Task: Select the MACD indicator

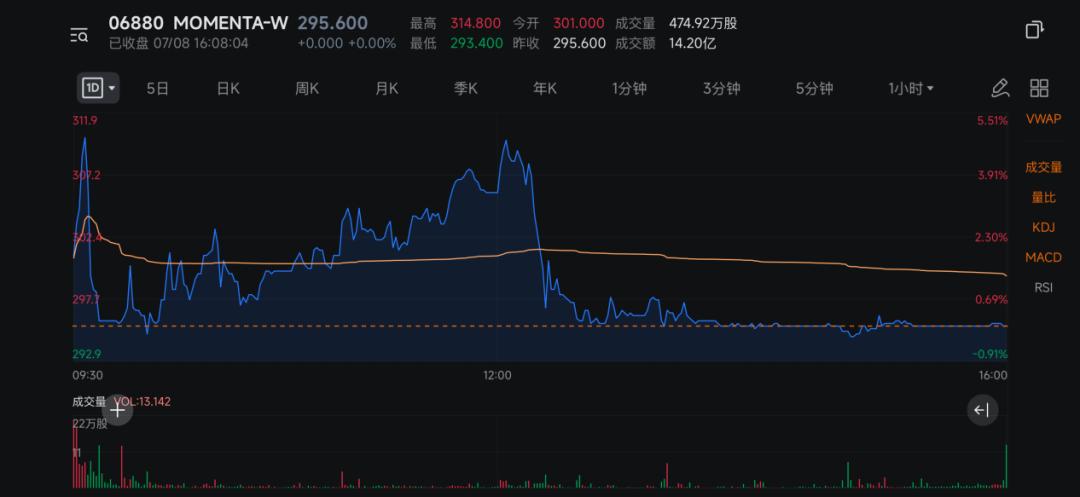Action: (1043, 257)
